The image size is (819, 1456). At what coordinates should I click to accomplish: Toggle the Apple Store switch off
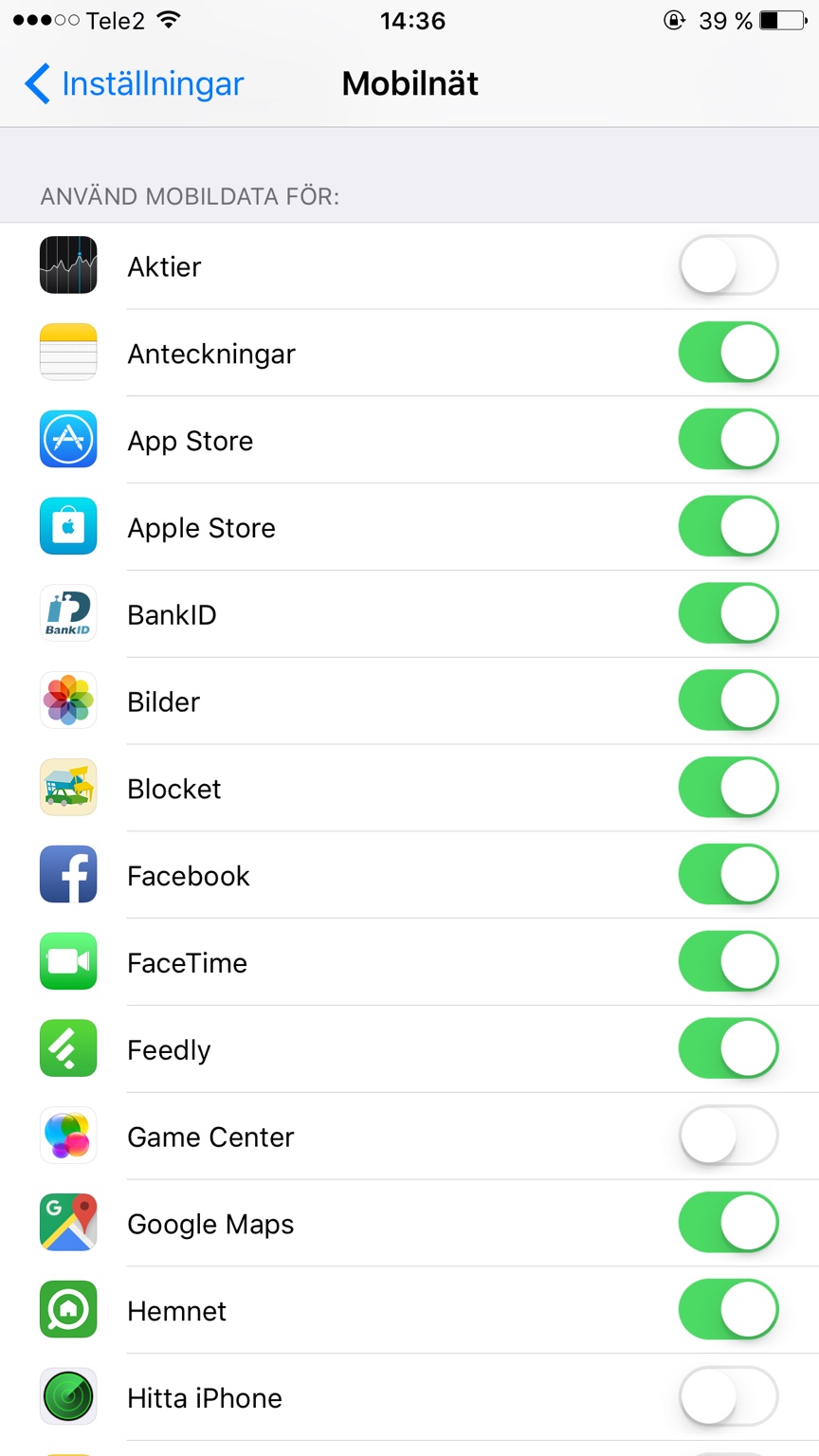[x=729, y=527]
